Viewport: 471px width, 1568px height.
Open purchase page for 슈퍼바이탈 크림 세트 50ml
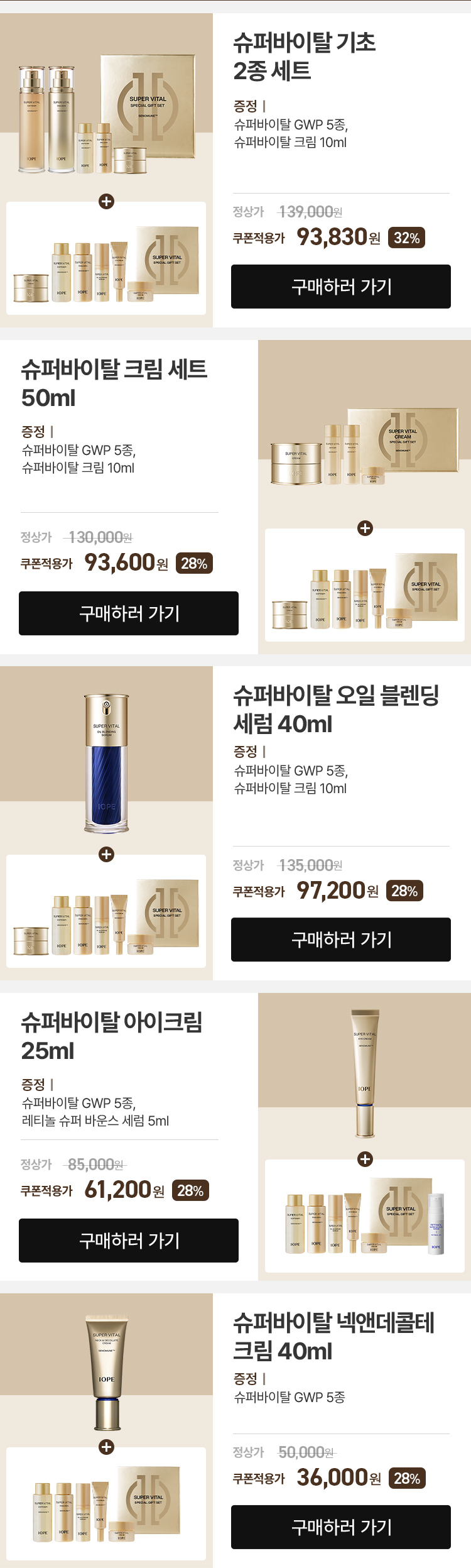[x=129, y=613]
